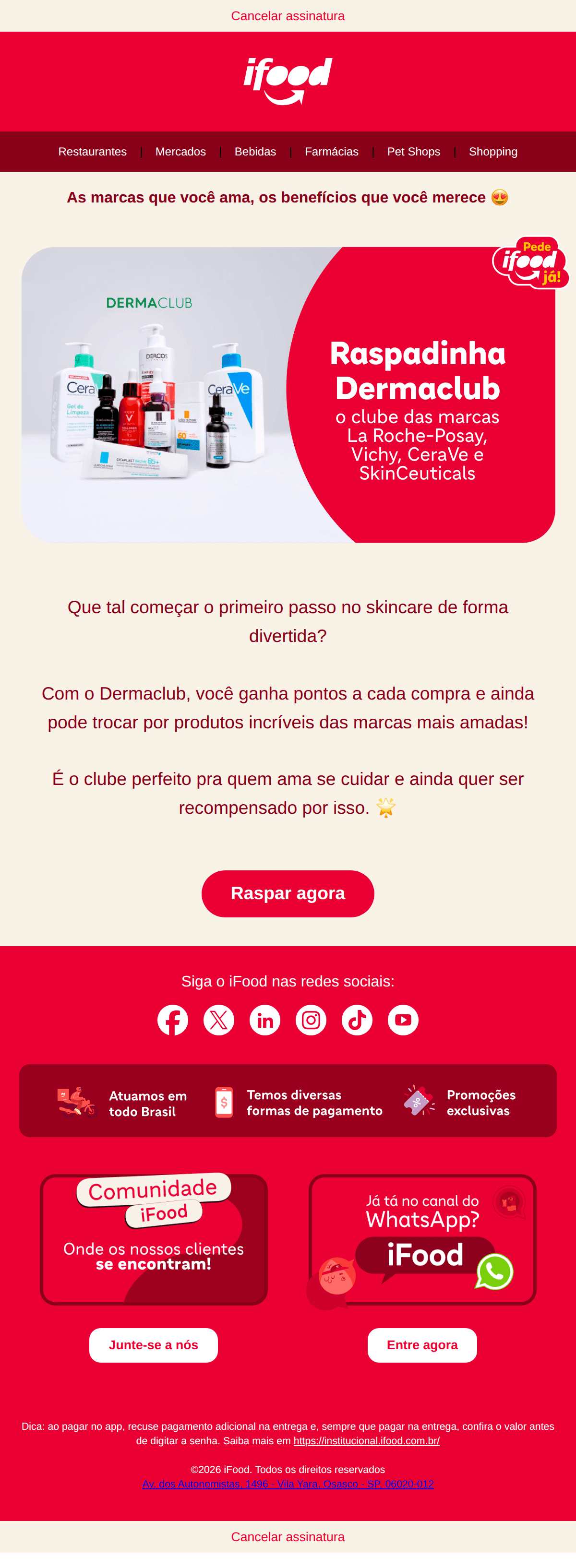Select the LinkedIn icon

(x=265, y=1020)
